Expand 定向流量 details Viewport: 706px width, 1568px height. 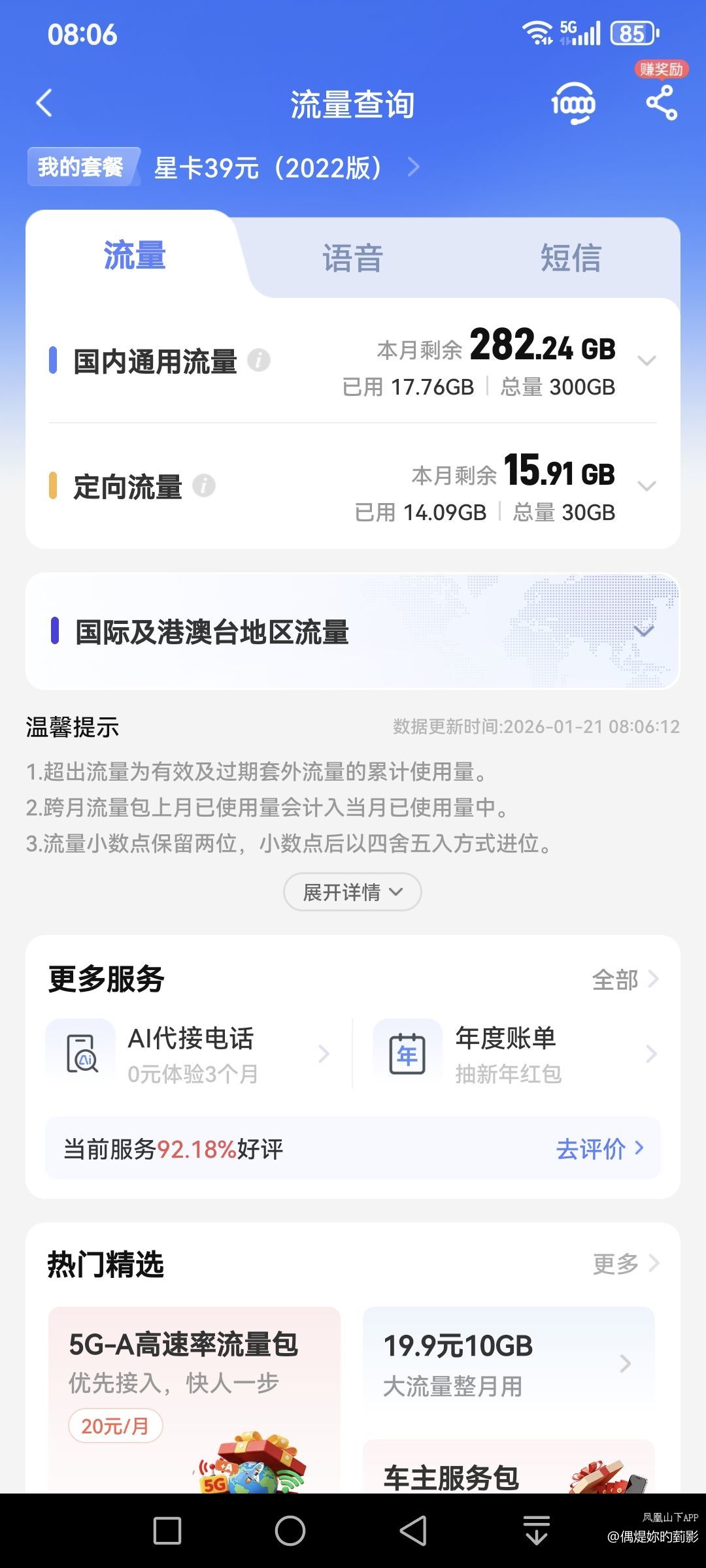click(647, 486)
